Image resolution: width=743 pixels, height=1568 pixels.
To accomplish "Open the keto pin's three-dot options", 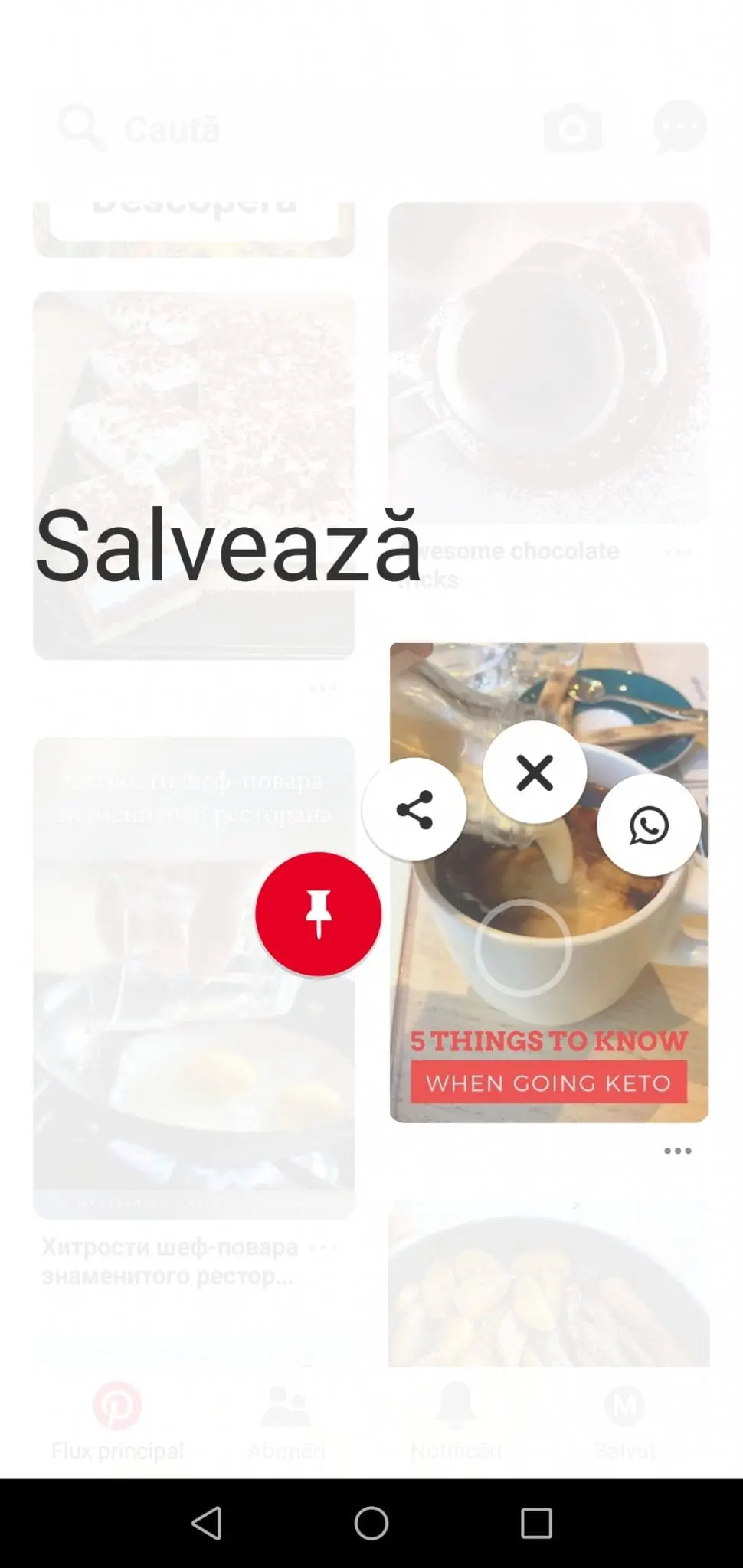I will tap(678, 1151).
